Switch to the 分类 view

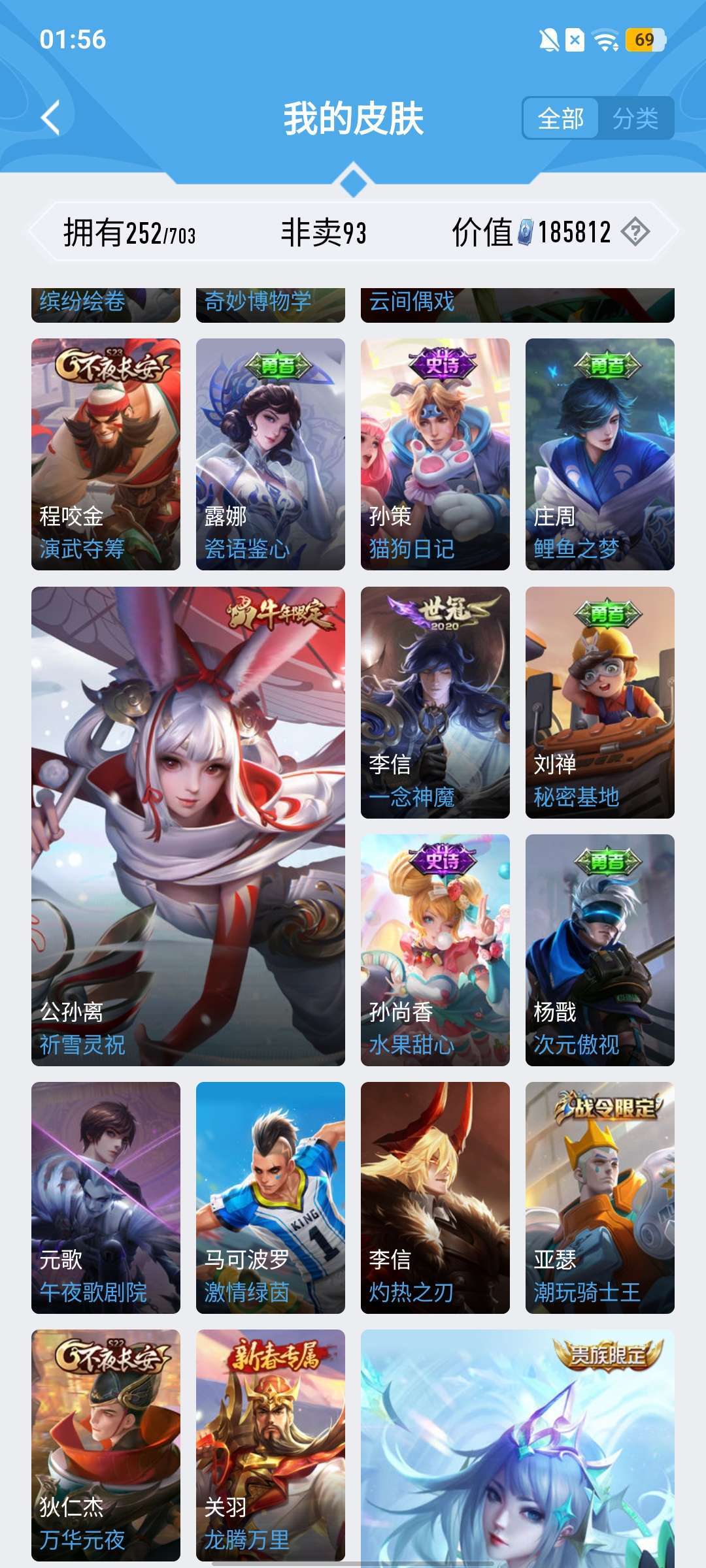click(635, 118)
